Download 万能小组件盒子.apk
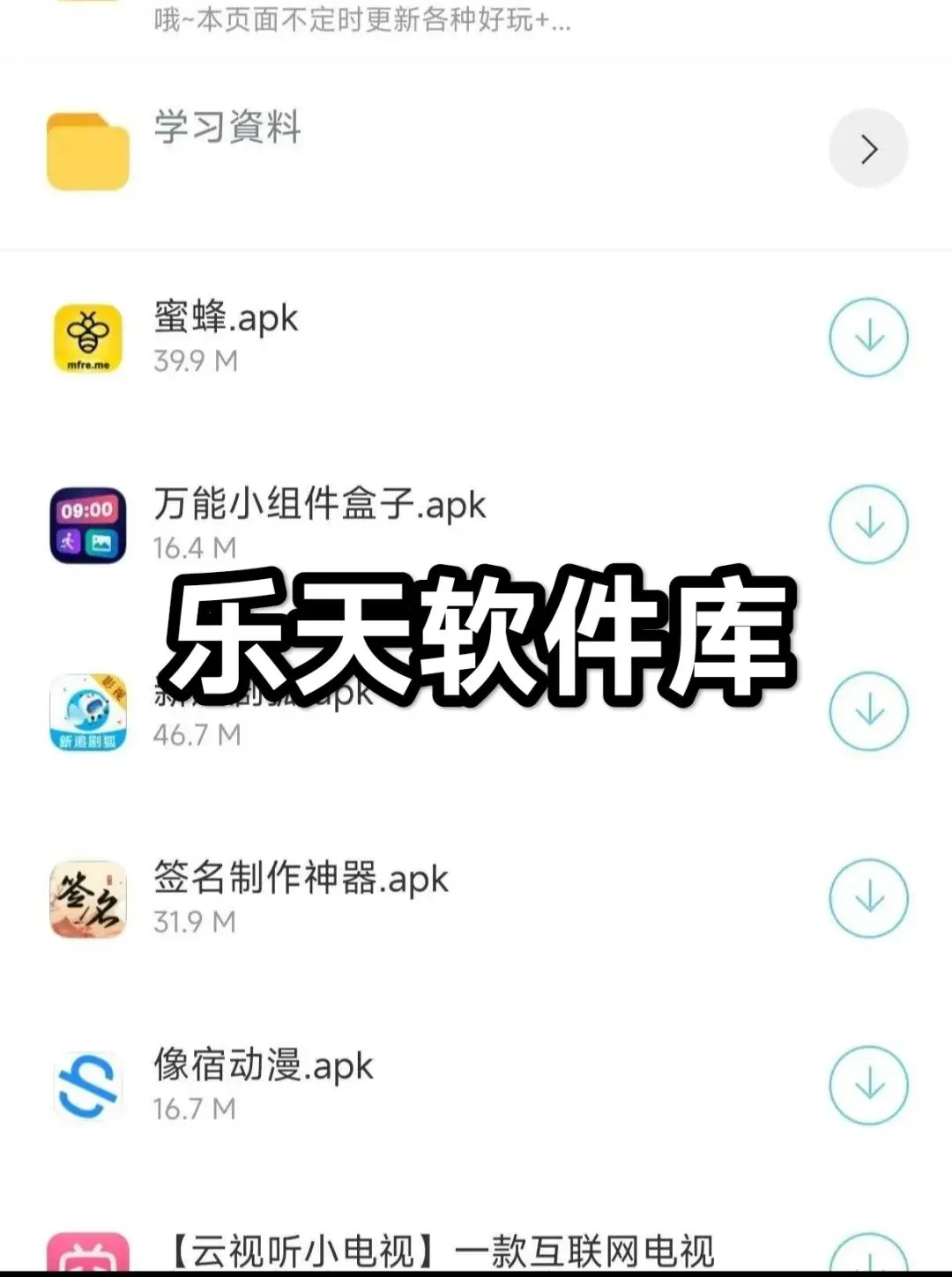Viewport: 952px width, 1277px height. [868, 524]
